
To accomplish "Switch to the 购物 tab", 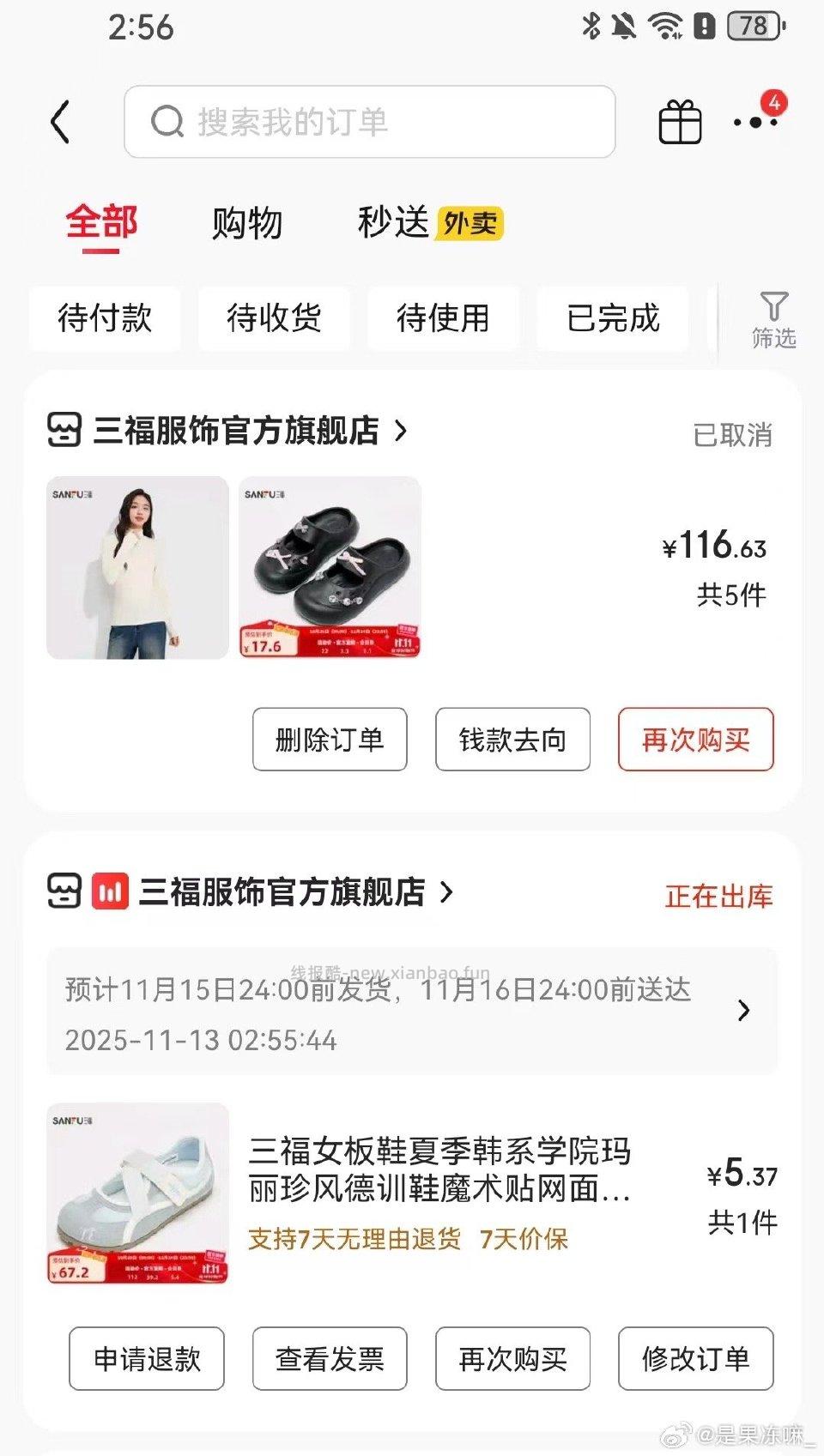I will (x=245, y=223).
